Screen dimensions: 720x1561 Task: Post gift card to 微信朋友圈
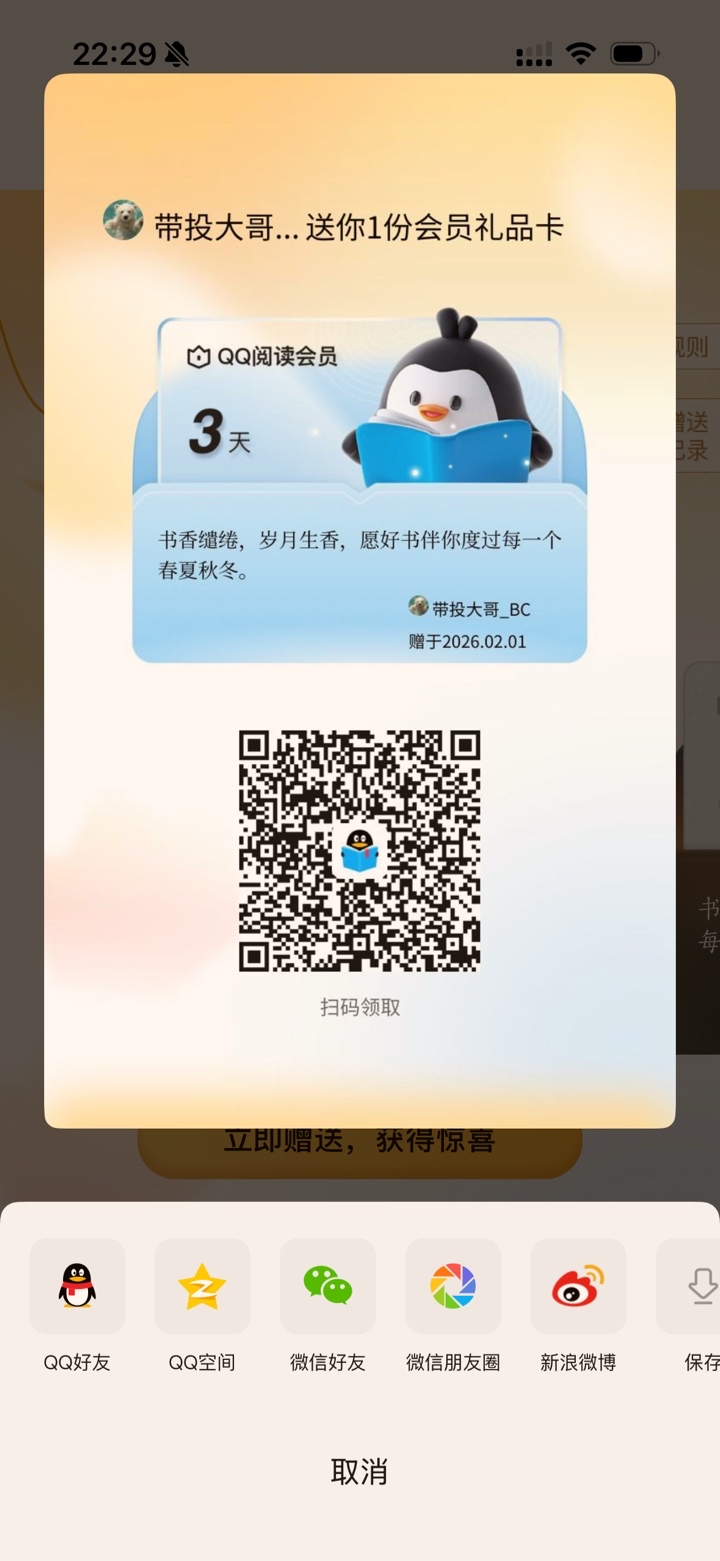coord(453,1286)
